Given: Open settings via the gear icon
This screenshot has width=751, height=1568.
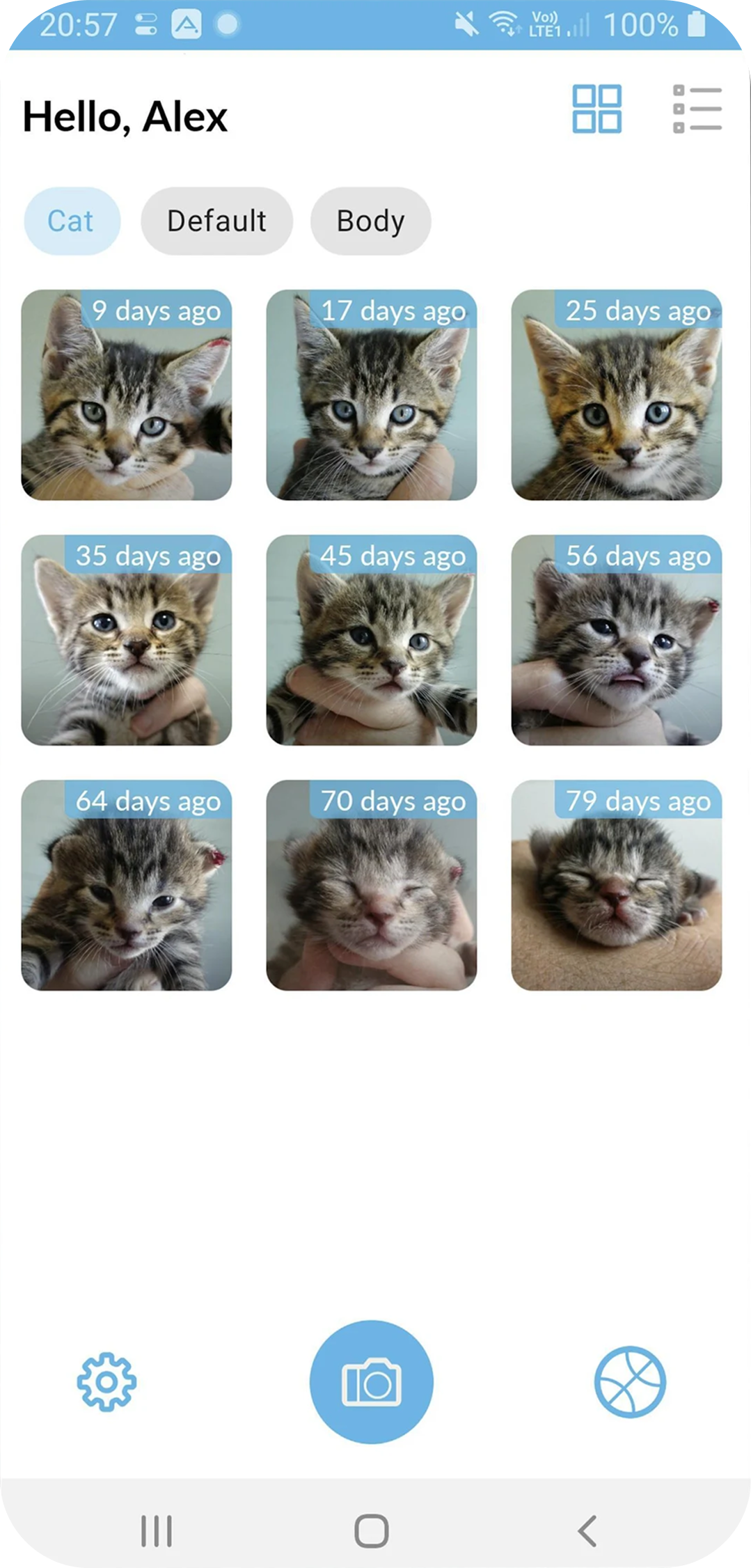Looking at the screenshot, I should 106,1382.
